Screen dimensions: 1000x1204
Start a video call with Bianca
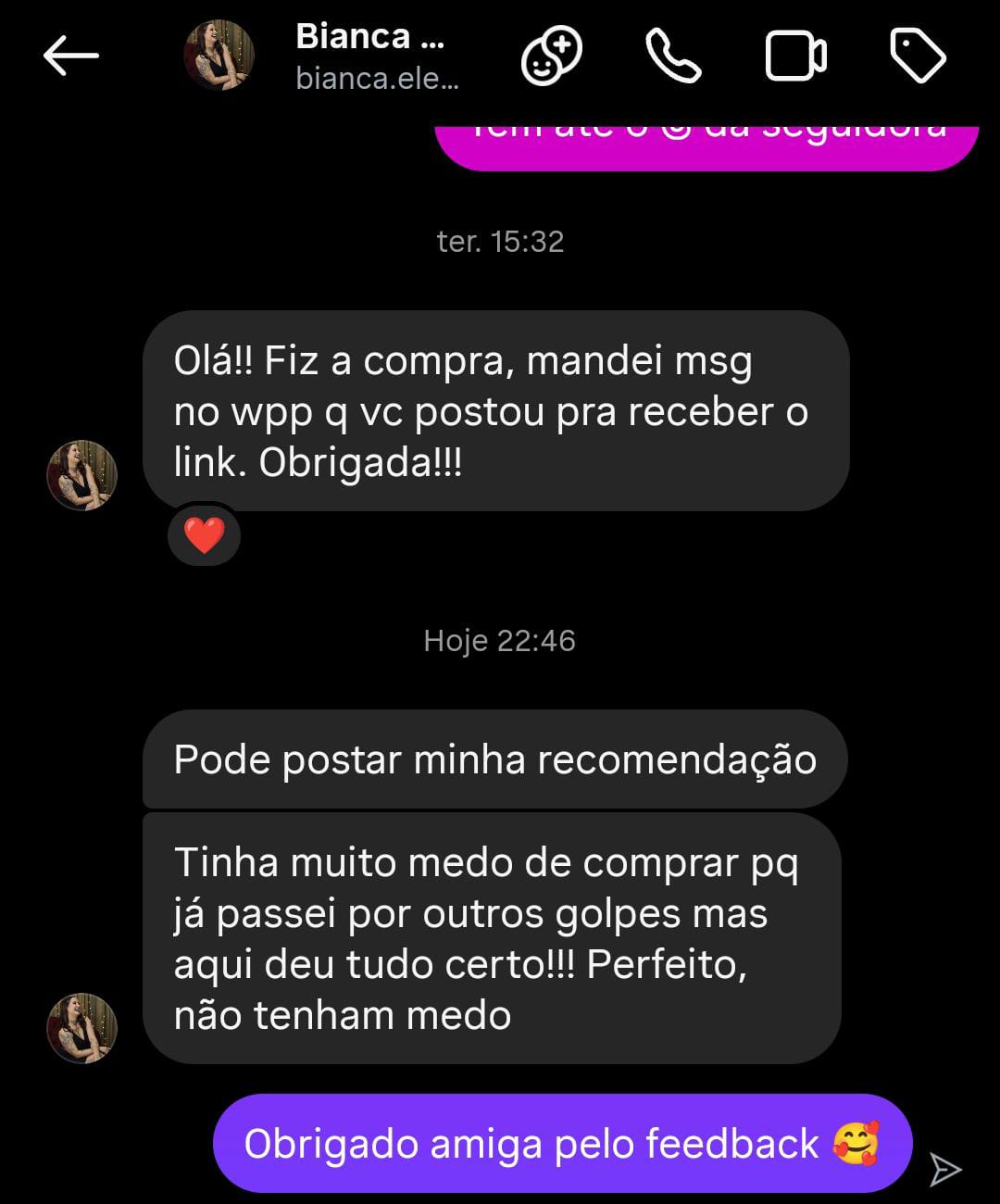click(795, 56)
